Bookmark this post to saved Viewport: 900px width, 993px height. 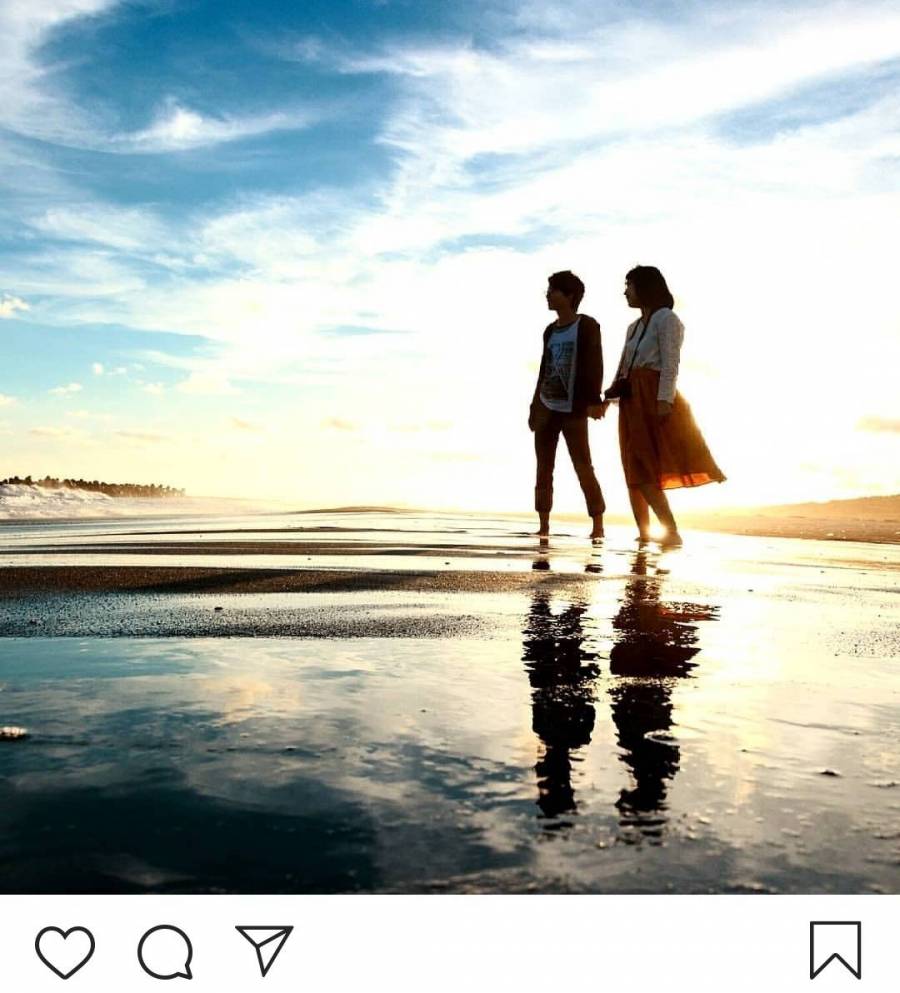(x=835, y=949)
